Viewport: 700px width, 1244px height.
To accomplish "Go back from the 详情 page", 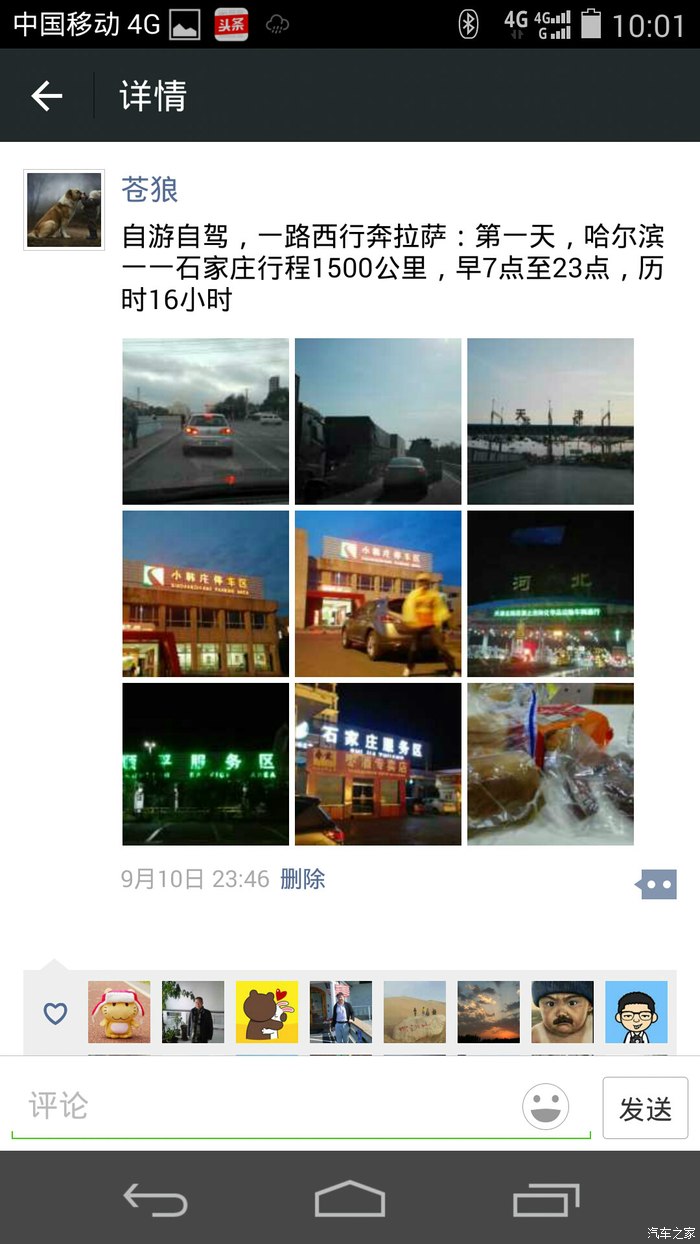I will pos(47,96).
